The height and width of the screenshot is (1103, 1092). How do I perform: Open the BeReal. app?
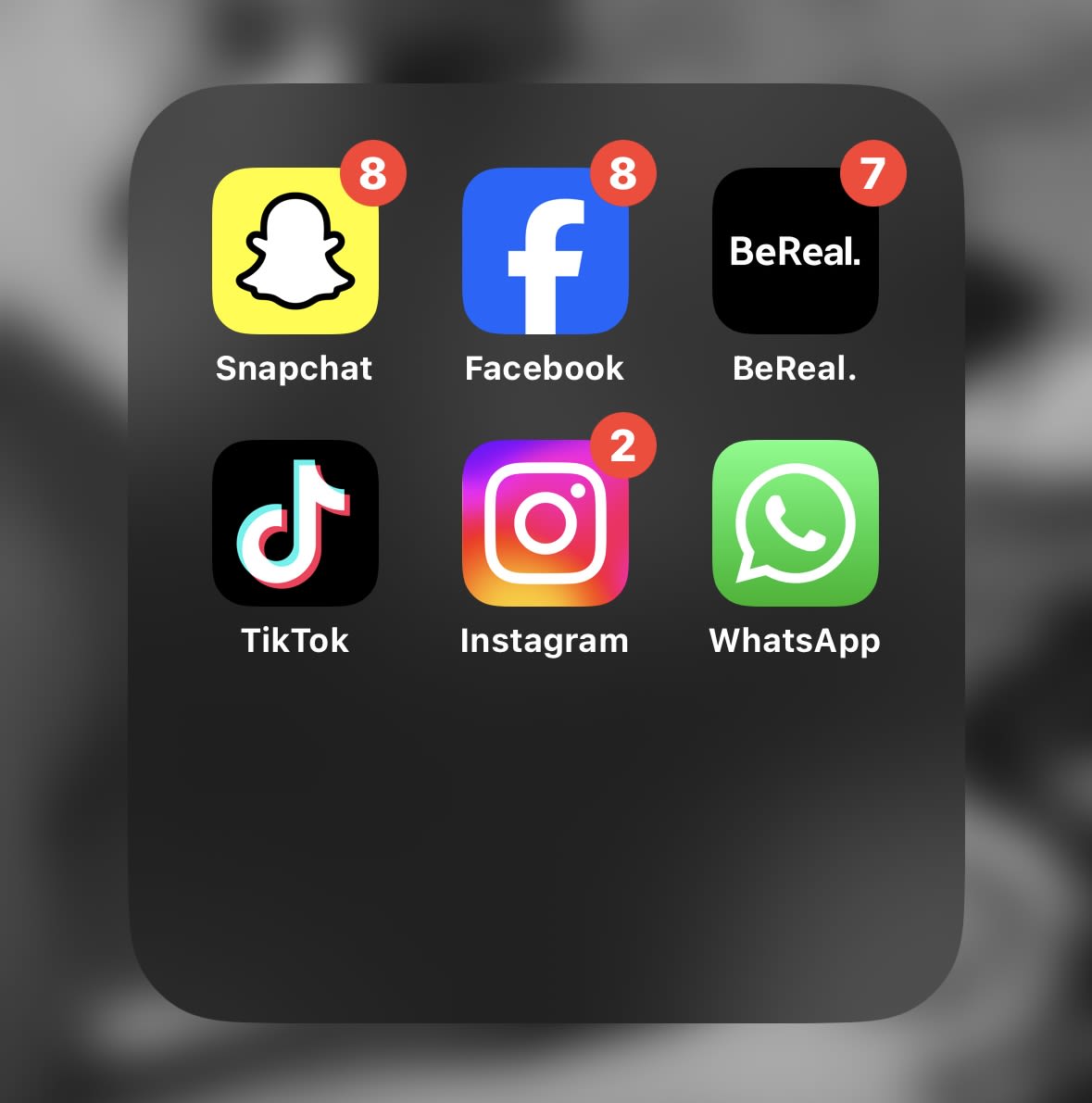coord(795,251)
